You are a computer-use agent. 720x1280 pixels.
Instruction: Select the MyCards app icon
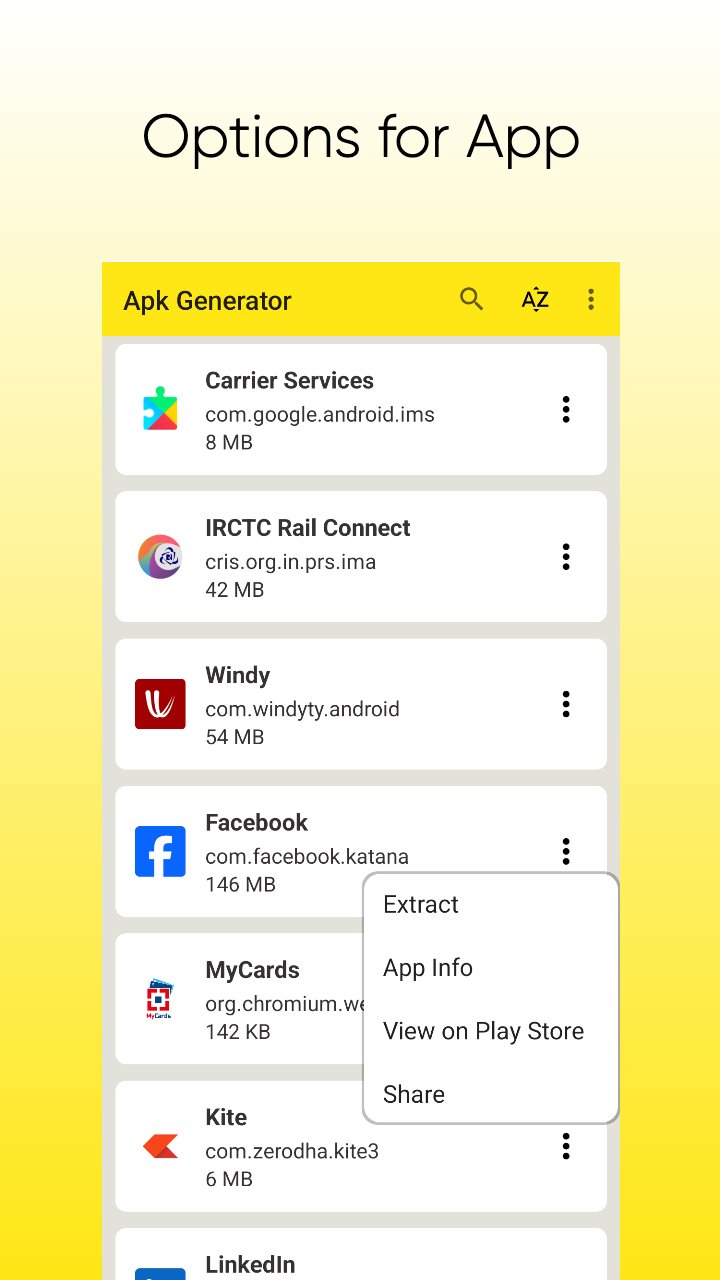point(160,998)
